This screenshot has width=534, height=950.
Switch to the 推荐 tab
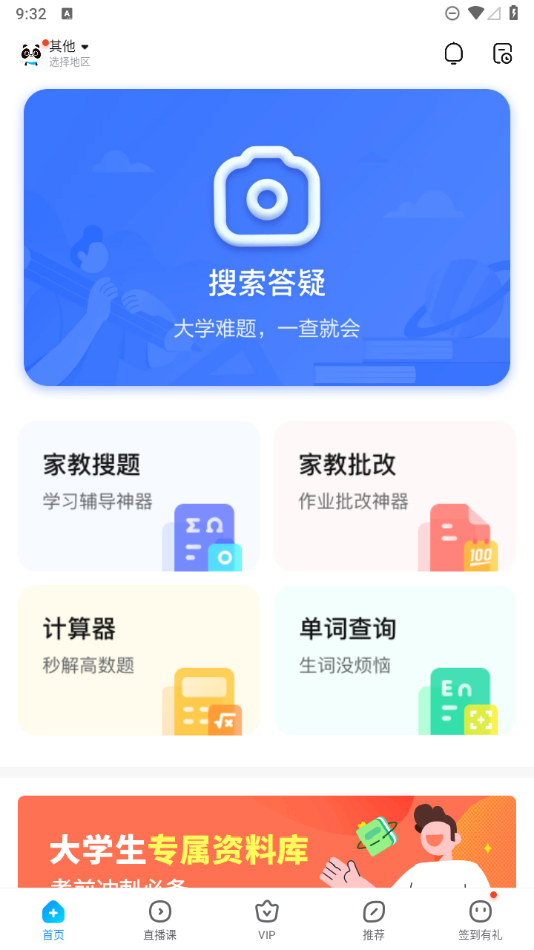tap(373, 920)
